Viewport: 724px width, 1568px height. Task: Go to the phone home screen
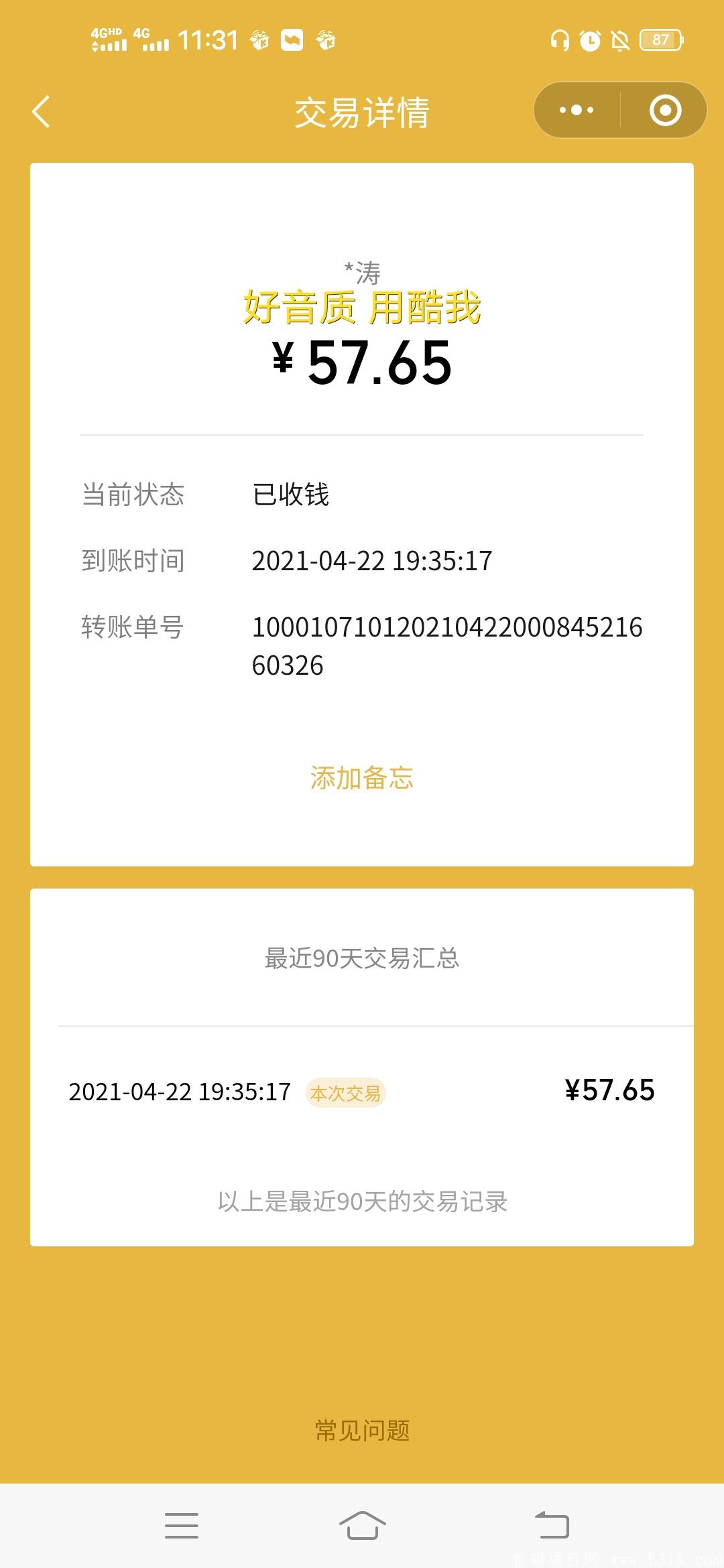point(362,1526)
